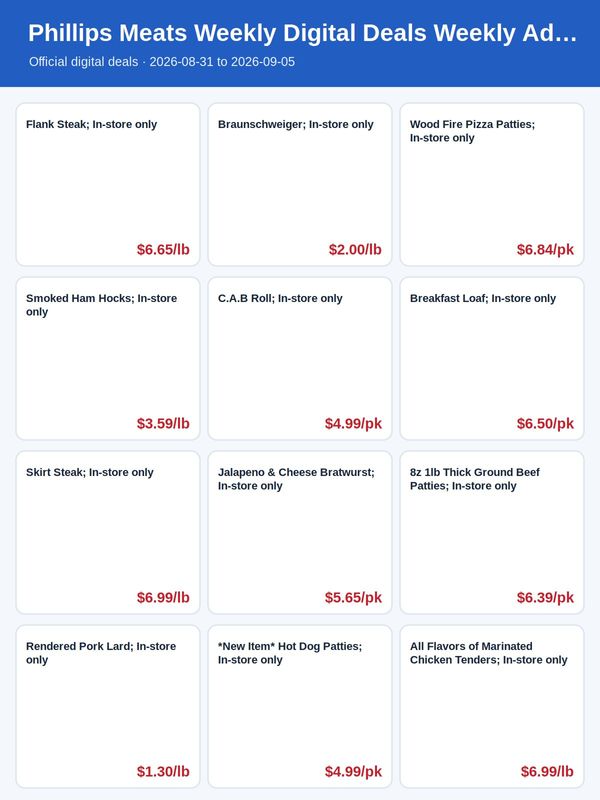Viewport: 600px width, 800px height.
Task: Open the Flank Steak deal card
Action: point(108,184)
